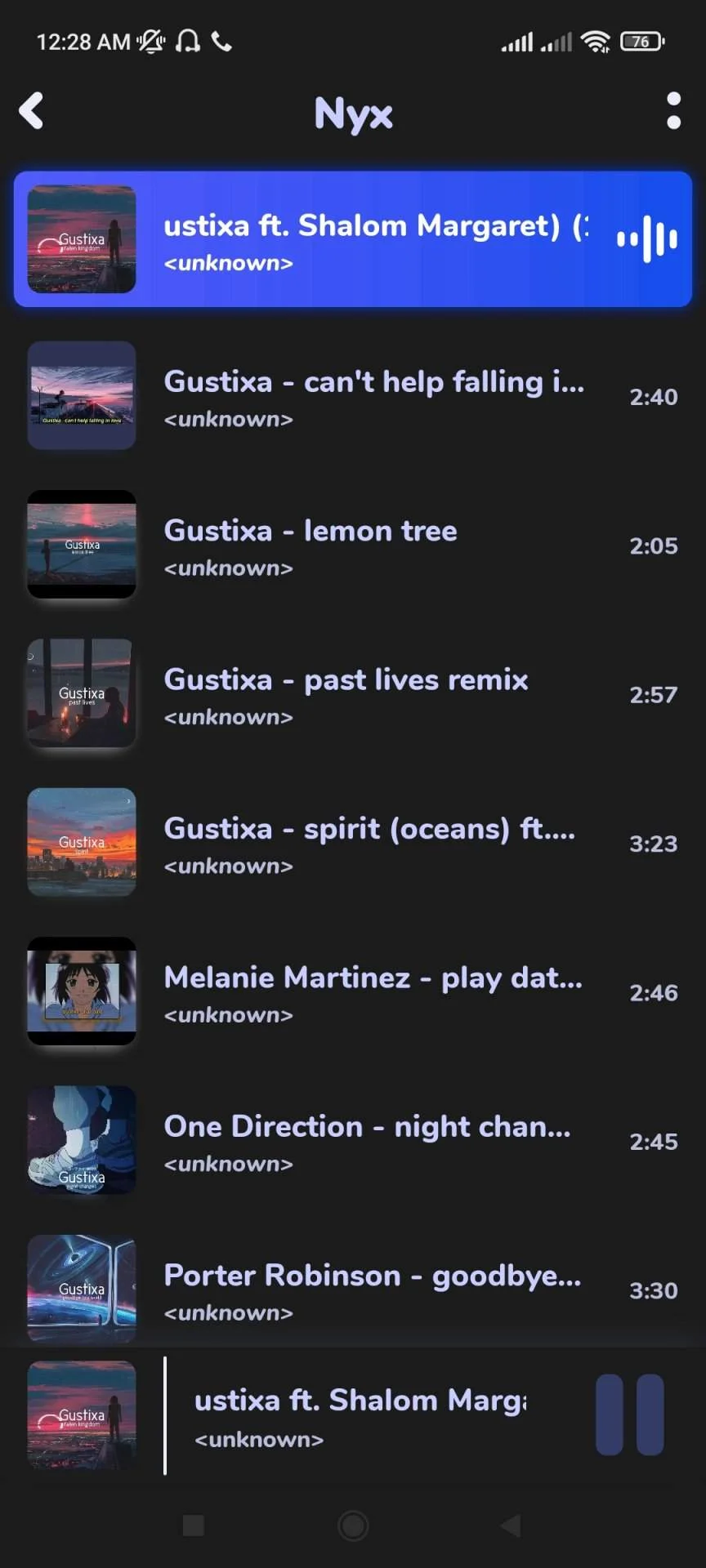This screenshot has height=1568, width=706.
Task: Go back using the top-left arrow
Action: [31, 111]
